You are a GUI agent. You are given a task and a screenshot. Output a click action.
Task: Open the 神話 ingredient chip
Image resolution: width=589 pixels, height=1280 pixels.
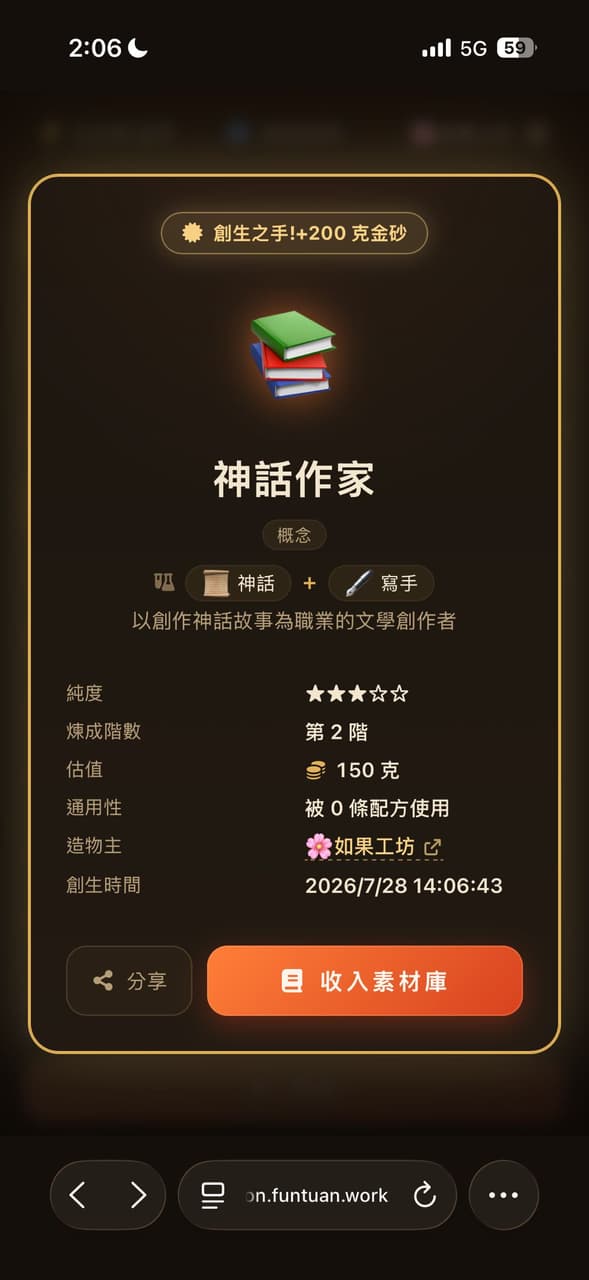pos(238,583)
